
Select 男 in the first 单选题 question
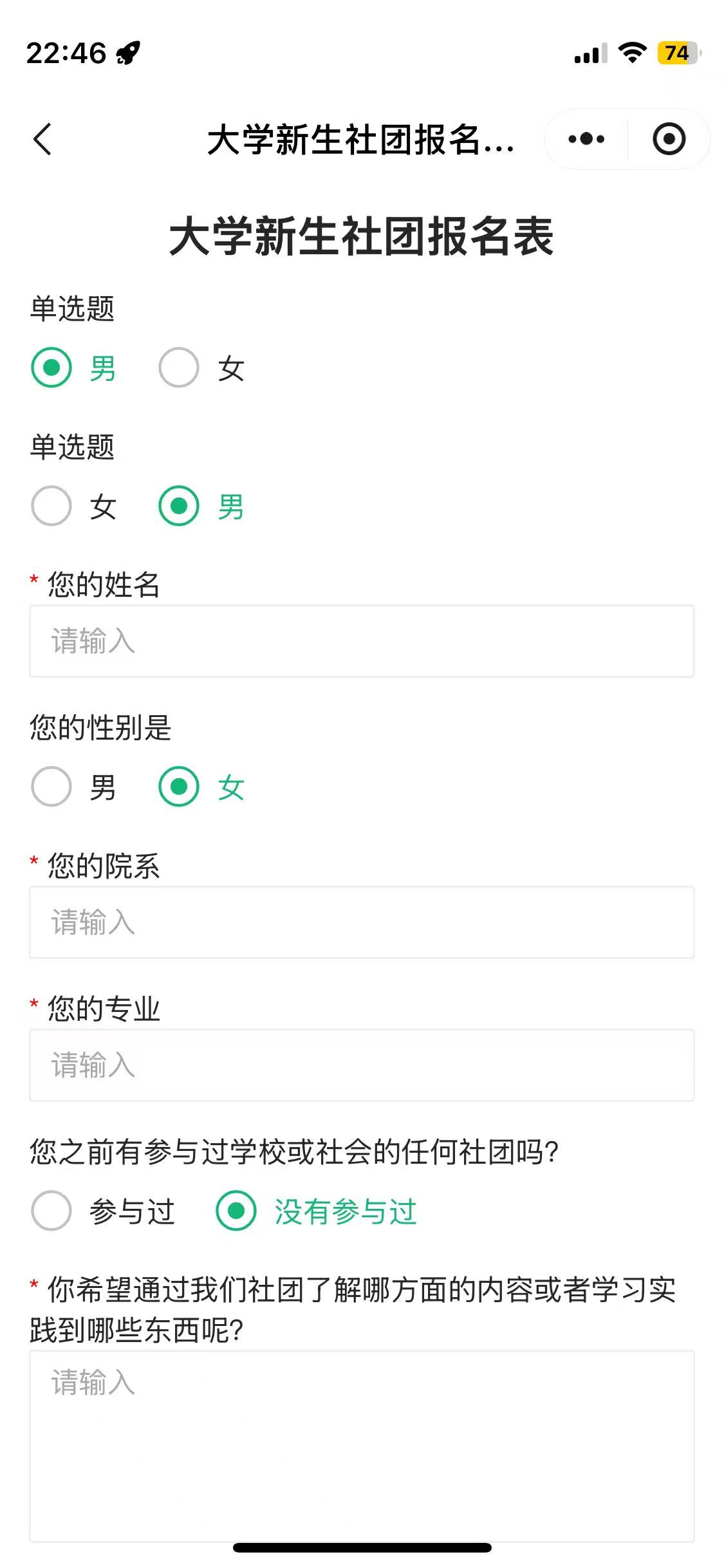tap(51, 368)
